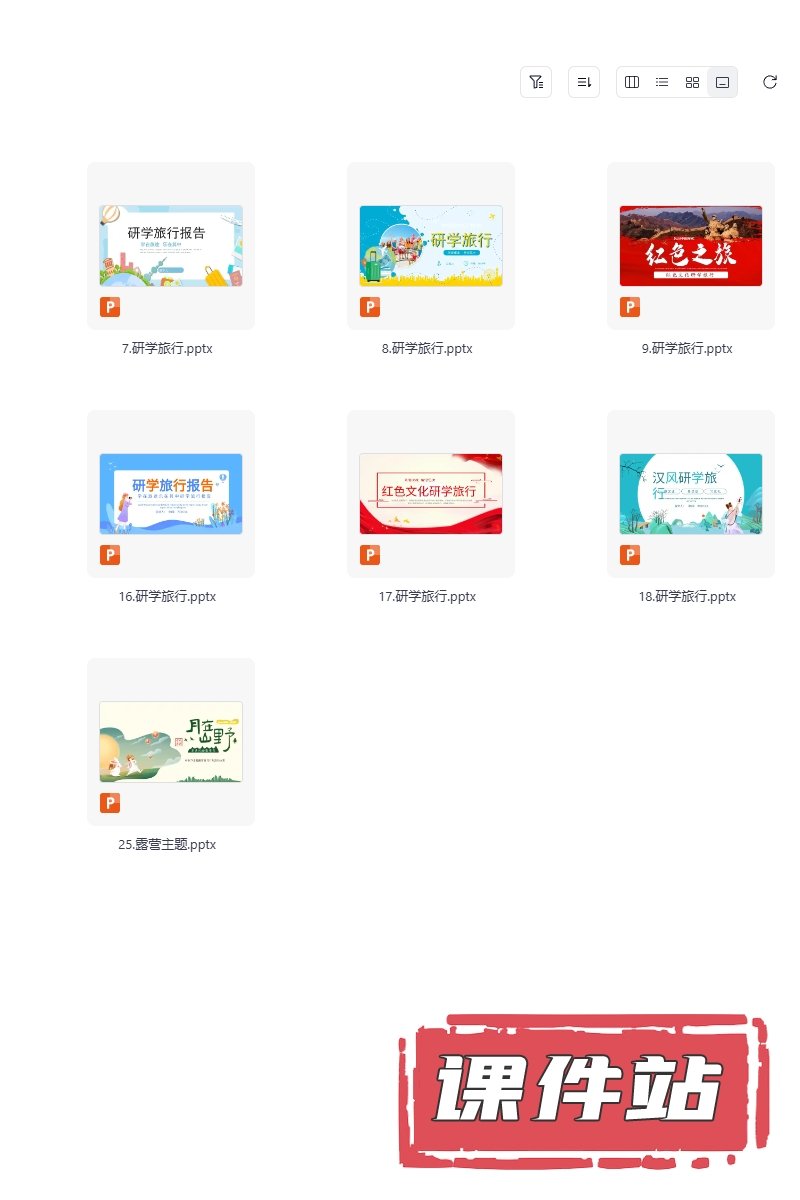Open the file filter options
The height and width of the screenshot is (1200, 800).
[x=536, y=82]
